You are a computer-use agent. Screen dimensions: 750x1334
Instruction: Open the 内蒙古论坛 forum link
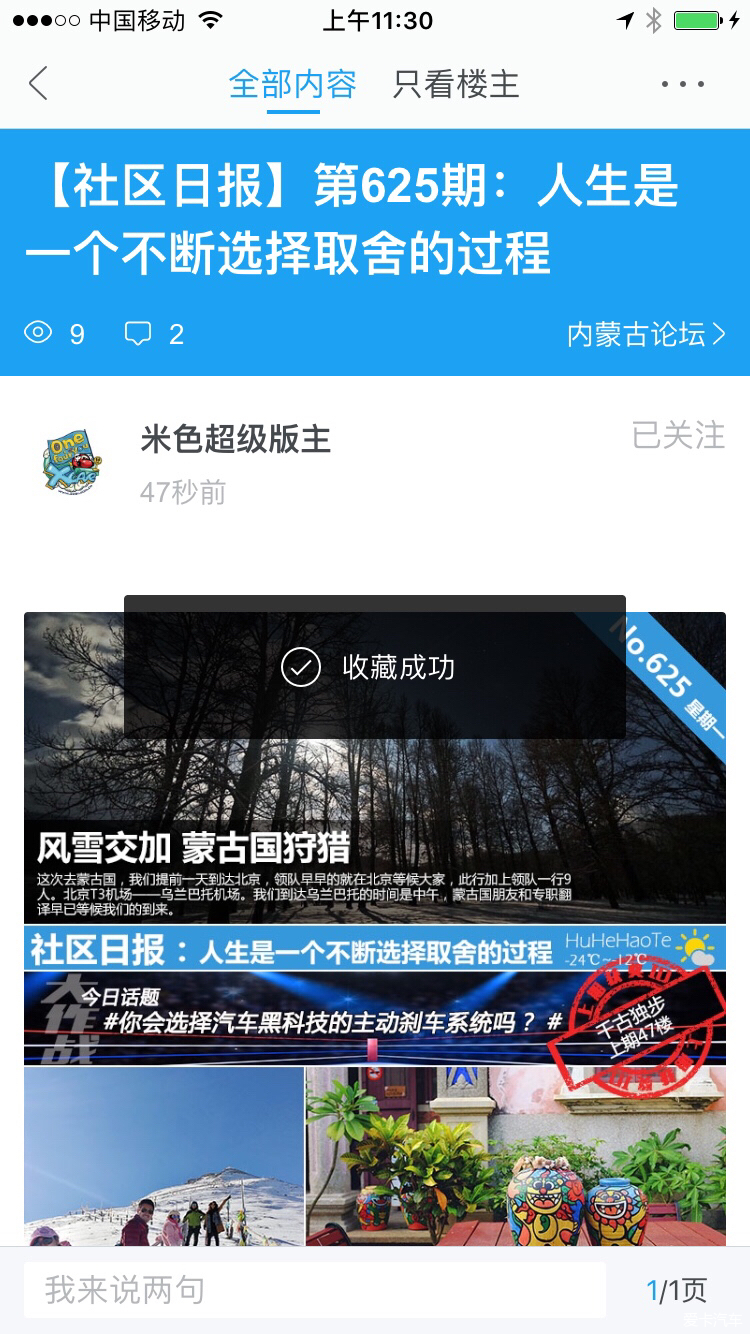[x=646, y=334]
